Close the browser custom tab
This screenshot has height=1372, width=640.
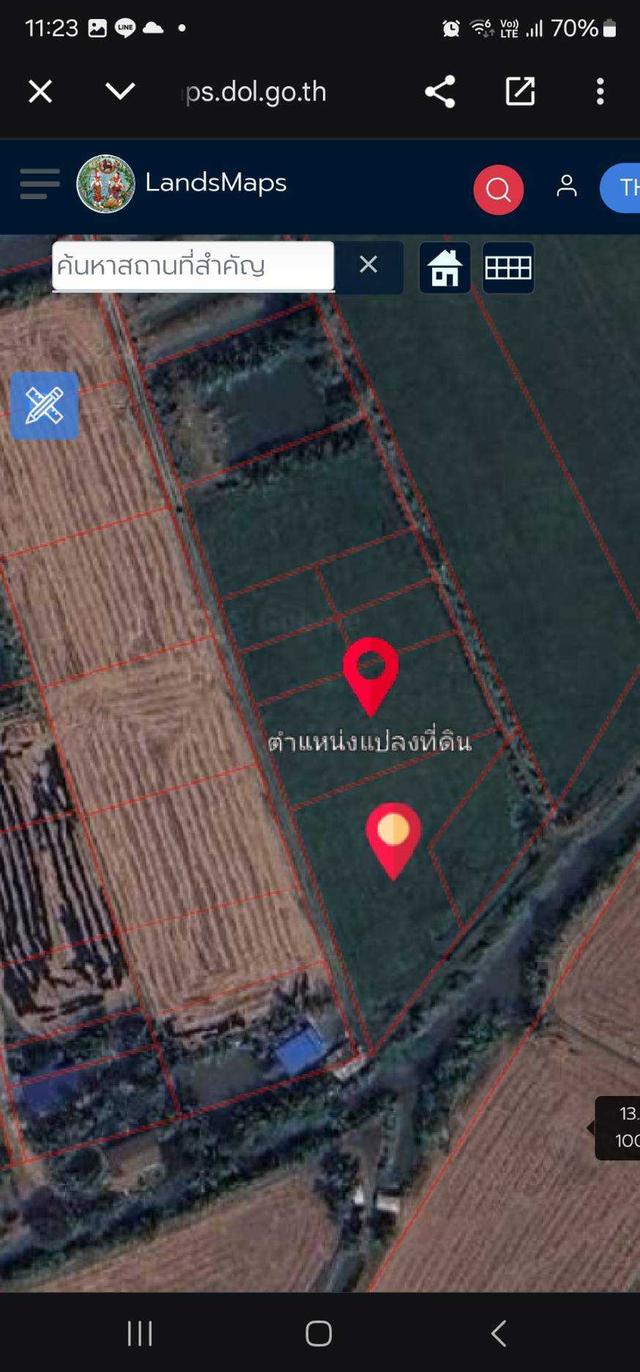[40, 92]
